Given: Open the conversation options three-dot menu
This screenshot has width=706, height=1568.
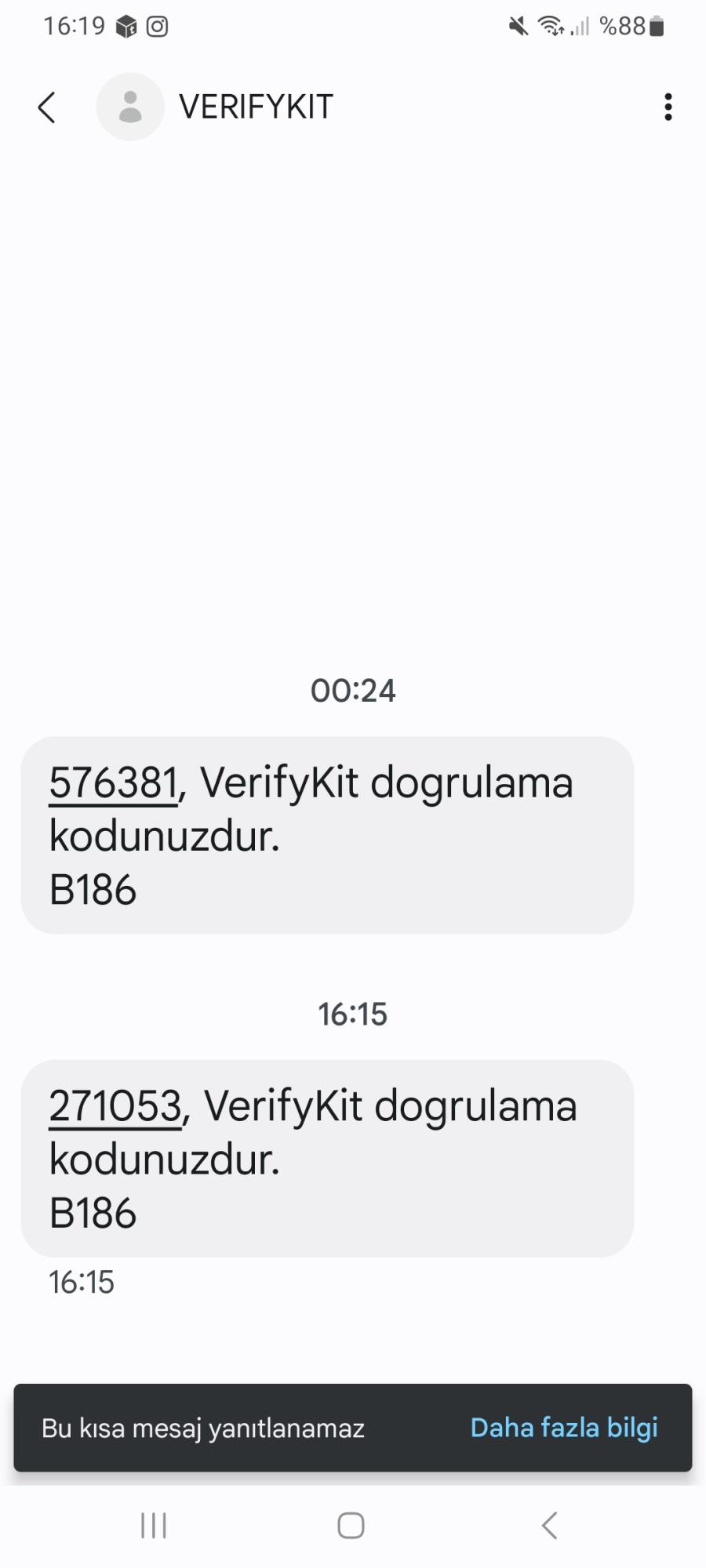Looking at the screenshot, I should (x=668, y=107).
